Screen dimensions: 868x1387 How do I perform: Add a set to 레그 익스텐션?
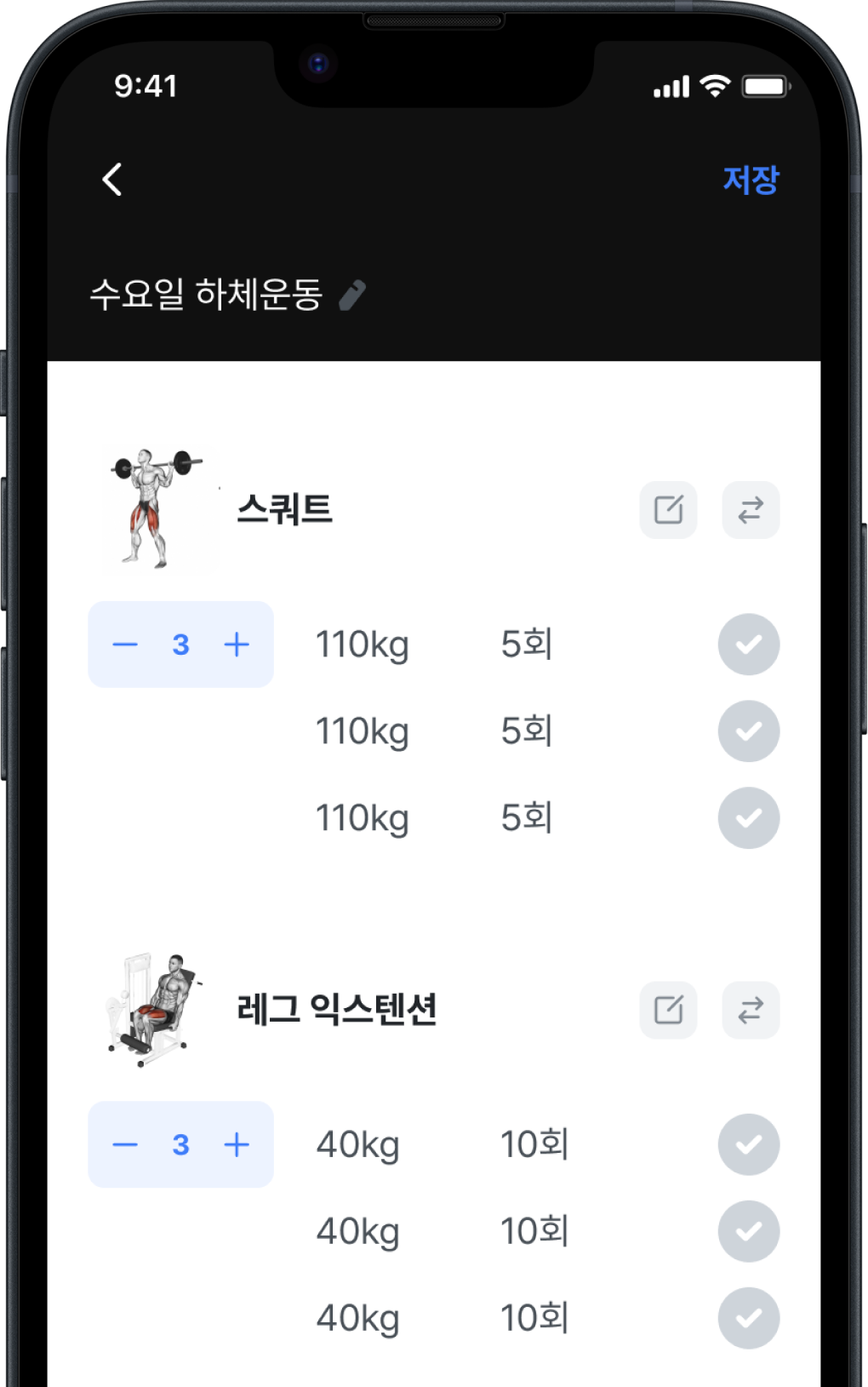pos(237,1144)
